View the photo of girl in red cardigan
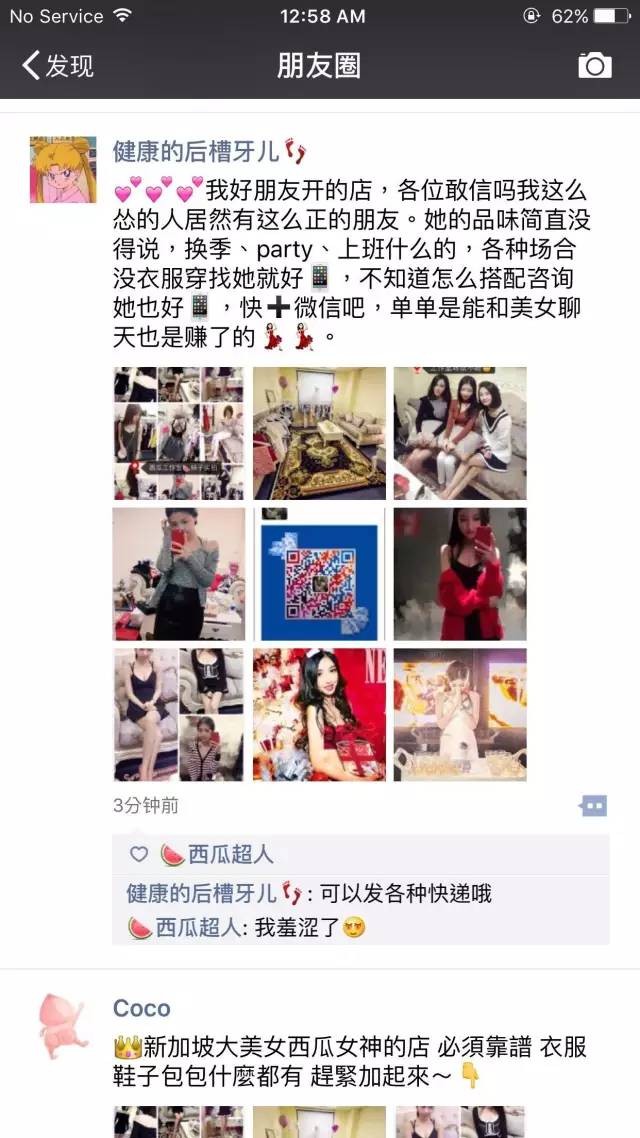 click(460, 574)
